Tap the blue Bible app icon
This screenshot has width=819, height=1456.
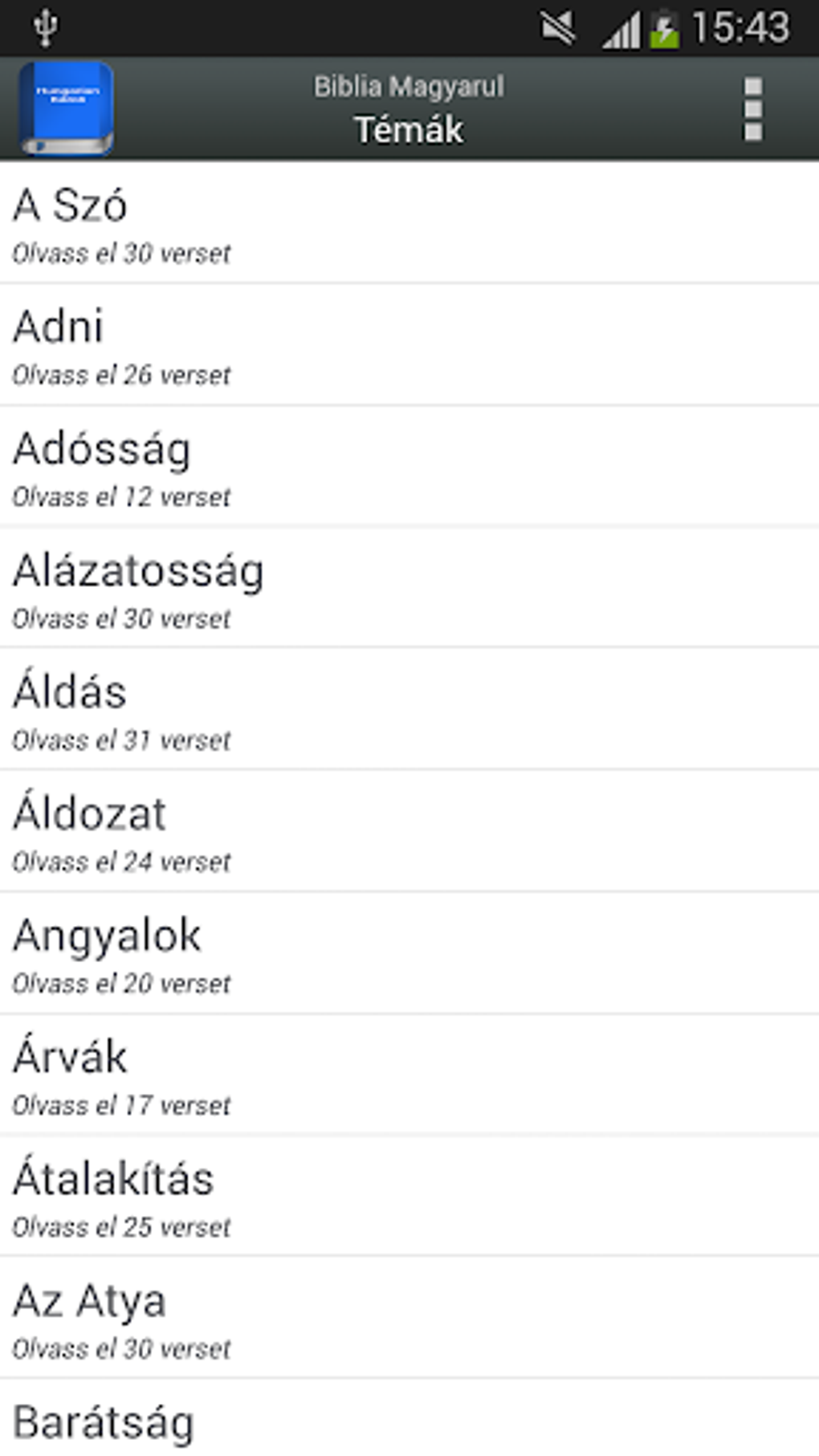[67, 108]
